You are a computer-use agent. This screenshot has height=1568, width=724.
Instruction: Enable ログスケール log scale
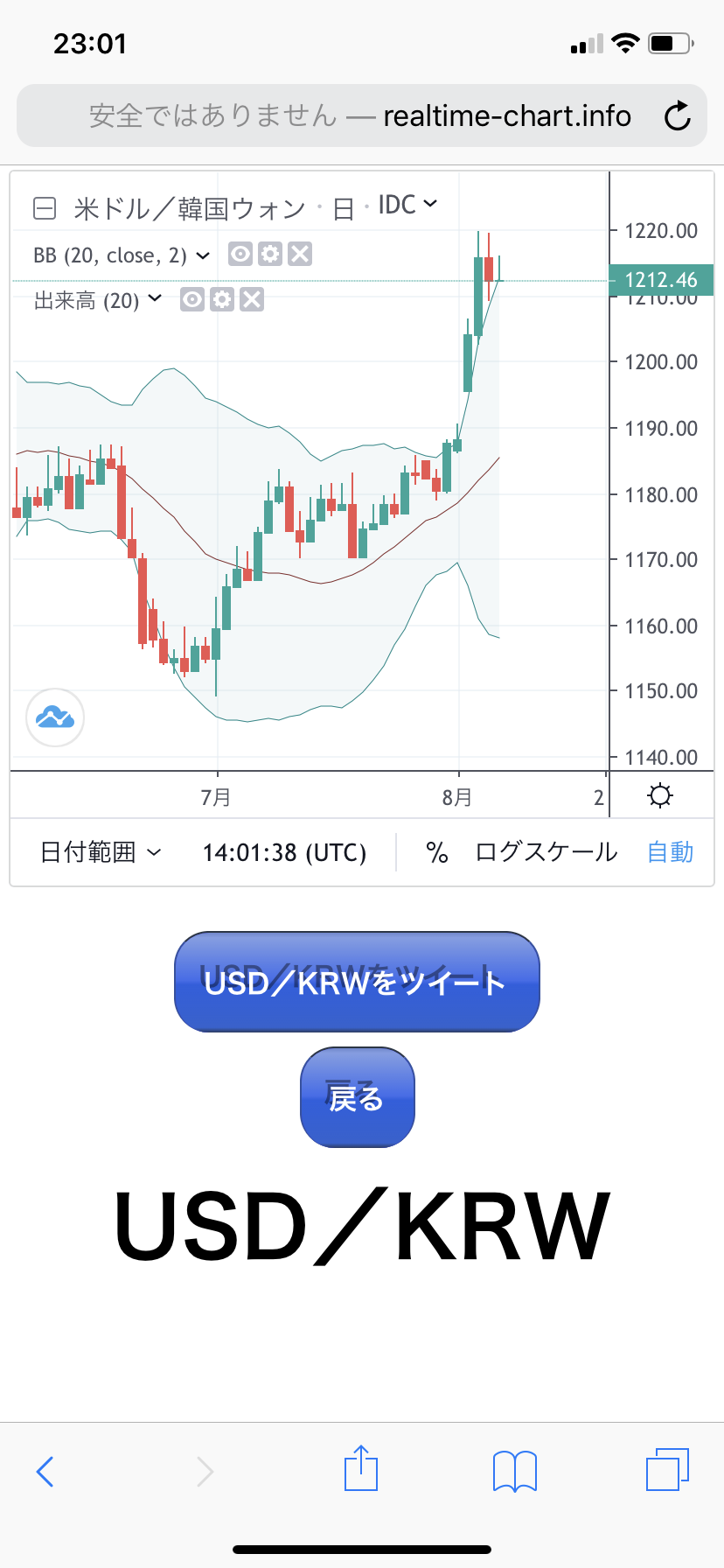[546, 852]
